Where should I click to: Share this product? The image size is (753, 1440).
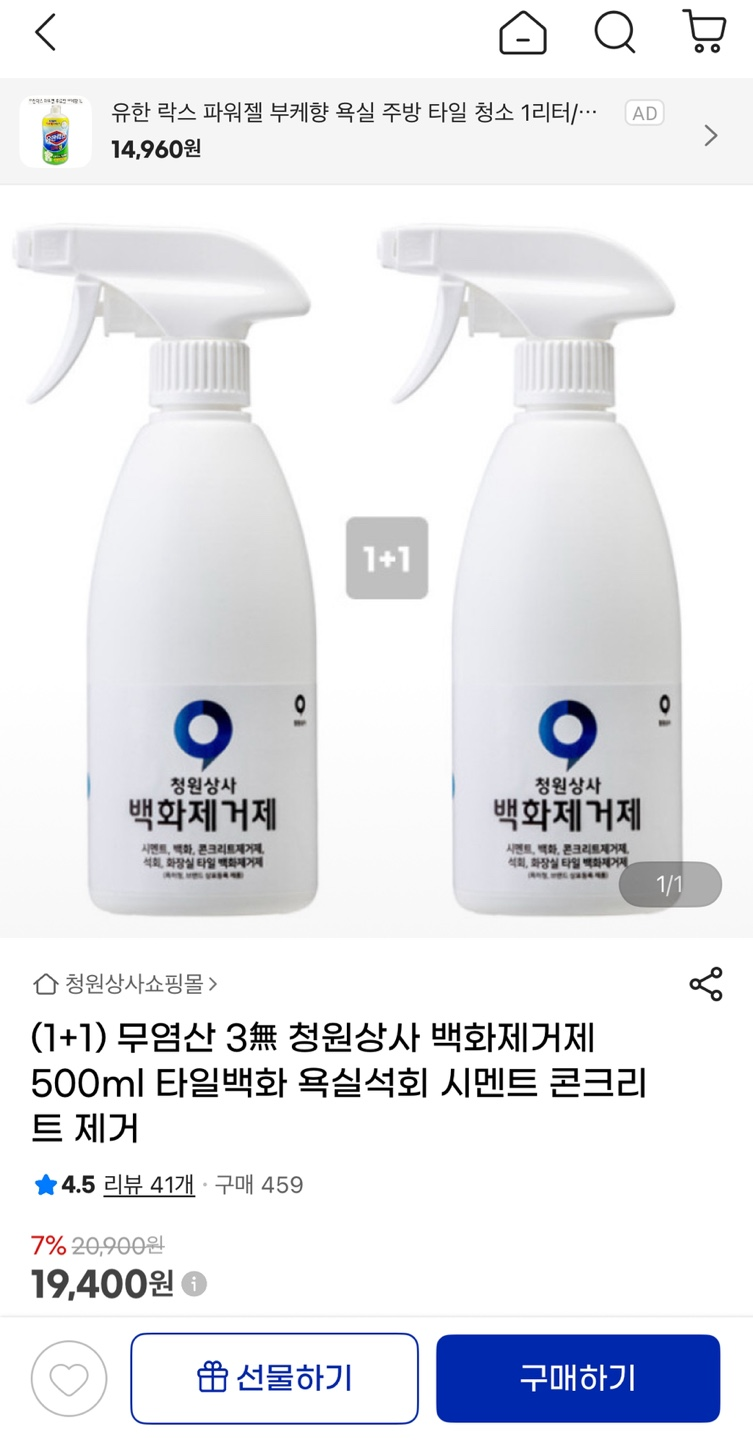[706, 984]
